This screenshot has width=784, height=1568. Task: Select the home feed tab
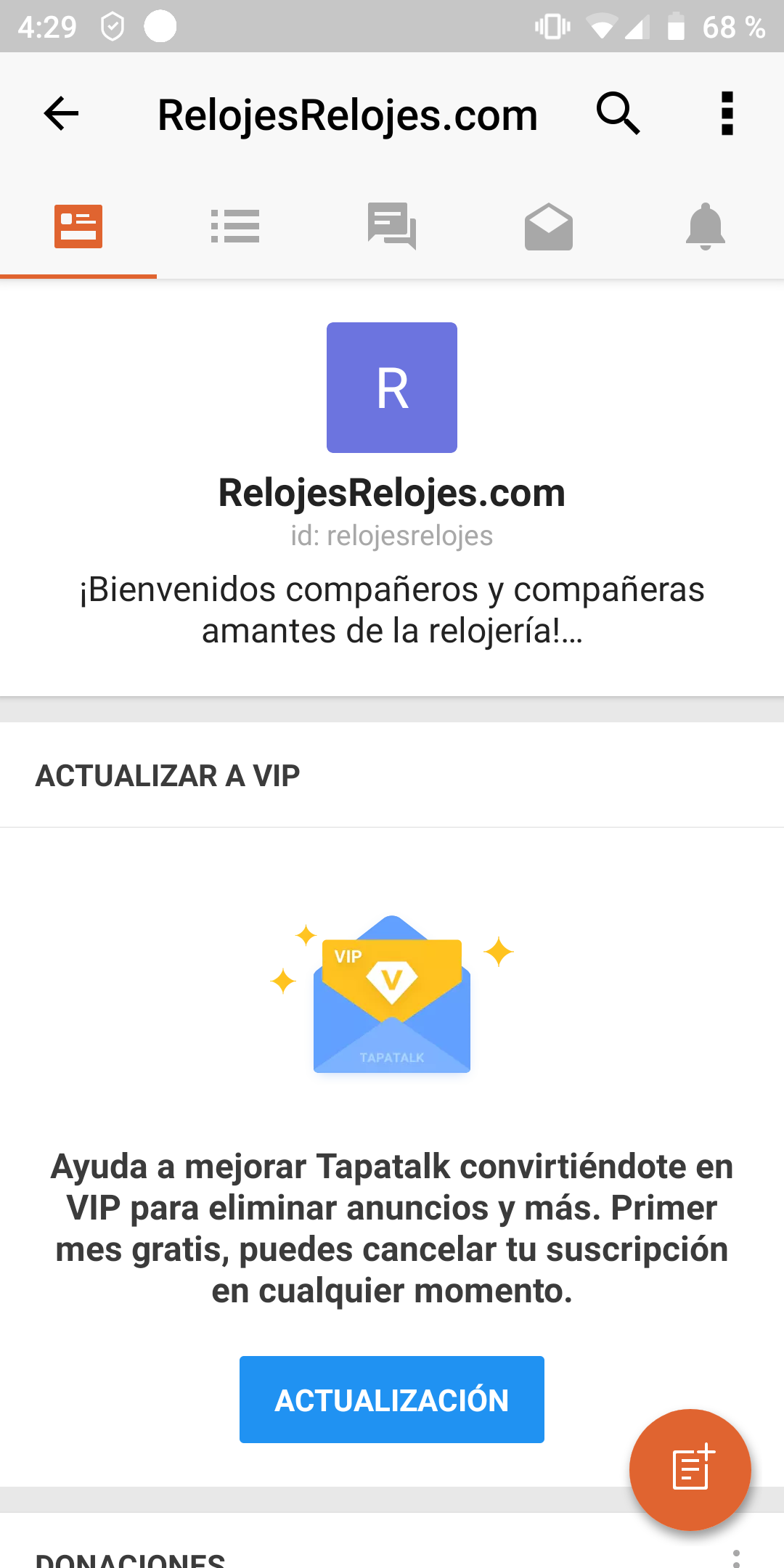click(x=78, y=226)
